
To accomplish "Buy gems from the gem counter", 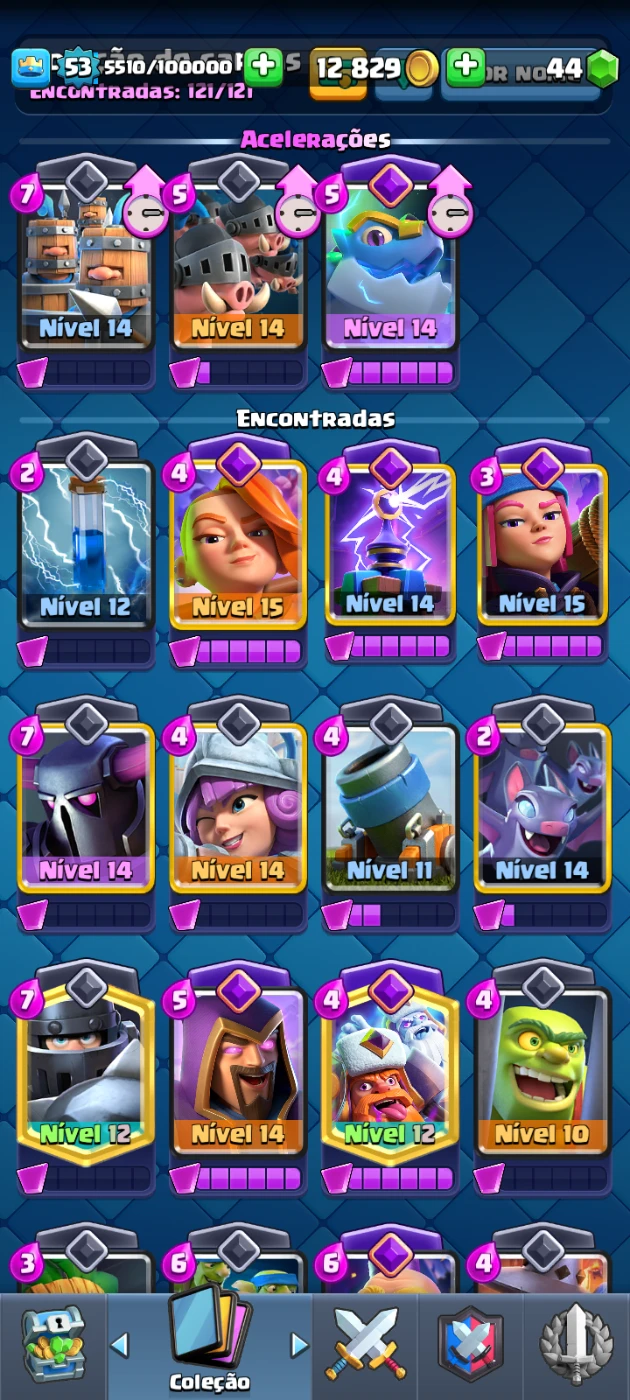I will click(x=600, y=68).
